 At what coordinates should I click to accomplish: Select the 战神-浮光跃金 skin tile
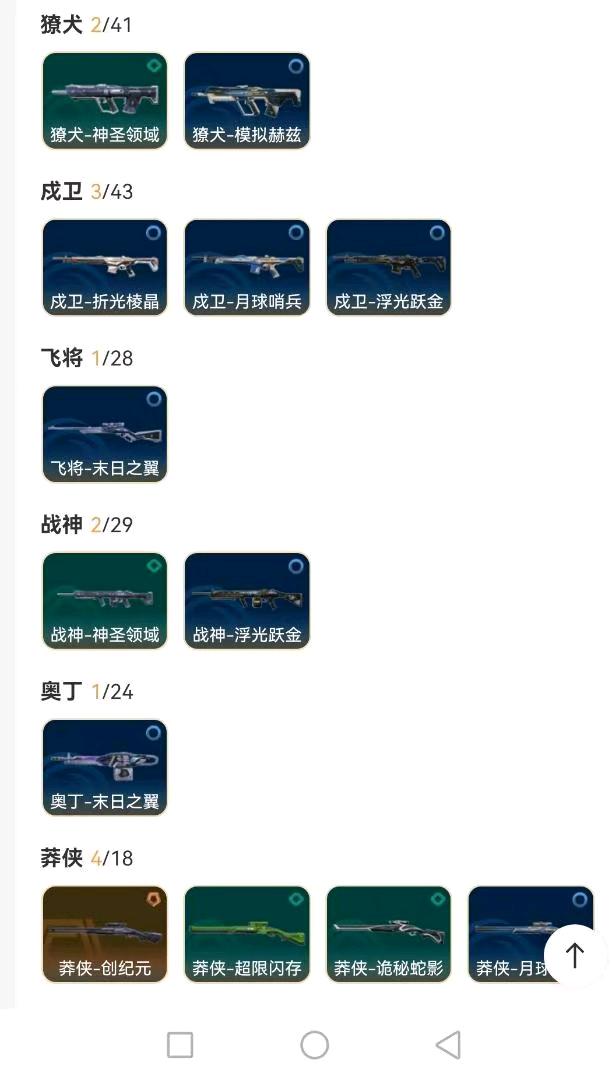pos(247,601)
